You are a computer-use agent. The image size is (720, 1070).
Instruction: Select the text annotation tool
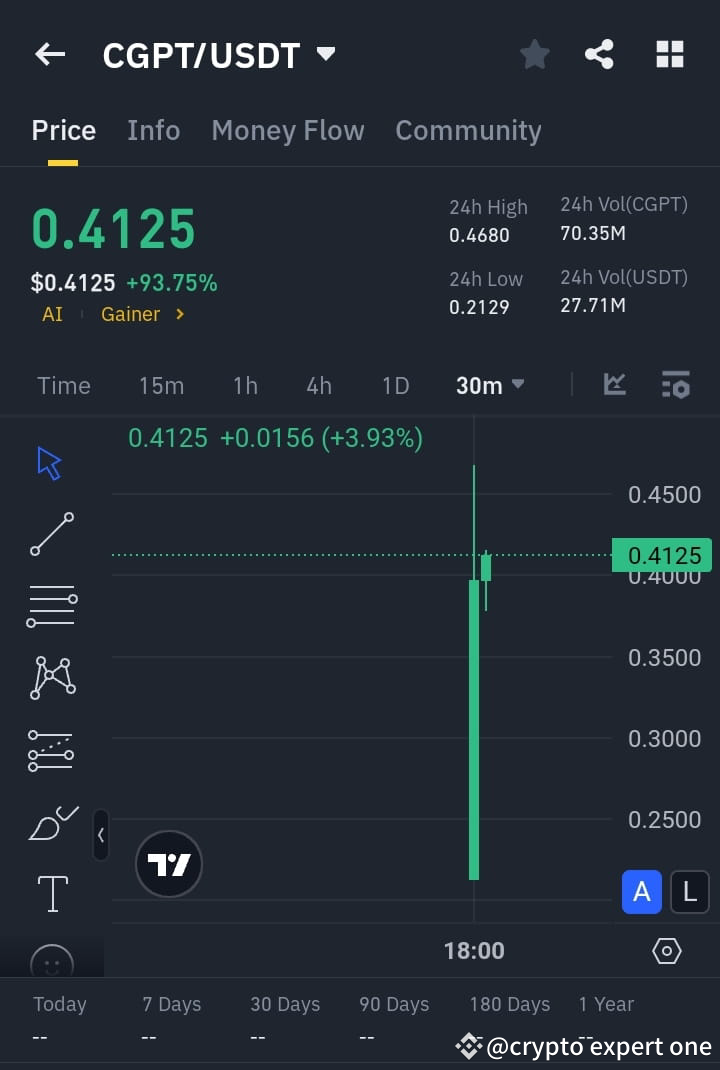[x=52, y=893]
